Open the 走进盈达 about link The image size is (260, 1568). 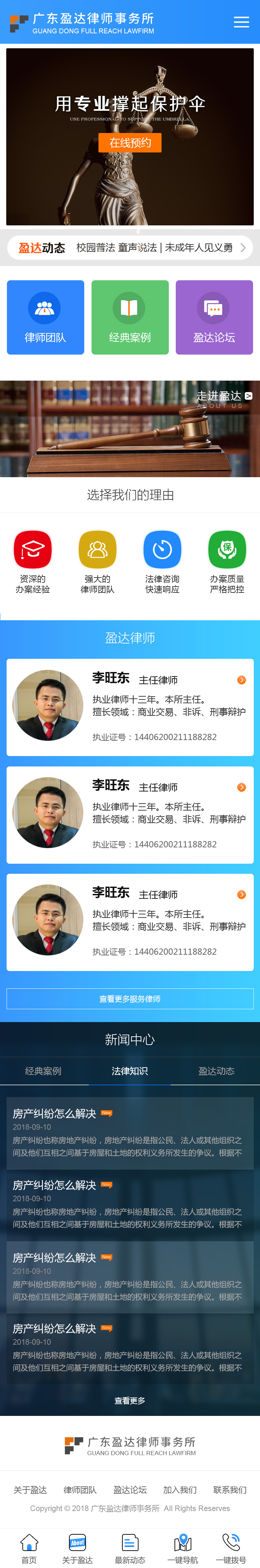click(224, 396)
